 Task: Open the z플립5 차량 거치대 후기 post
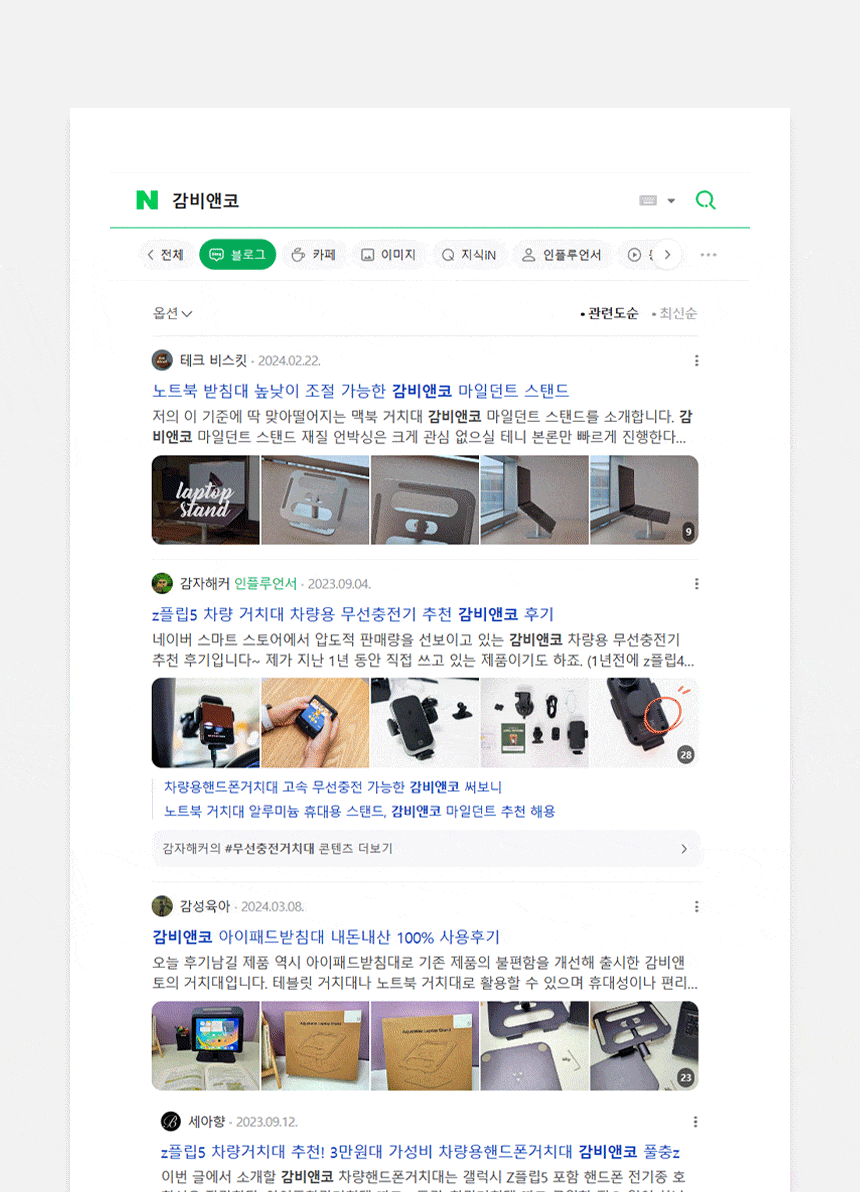click(x=353, y=613)
